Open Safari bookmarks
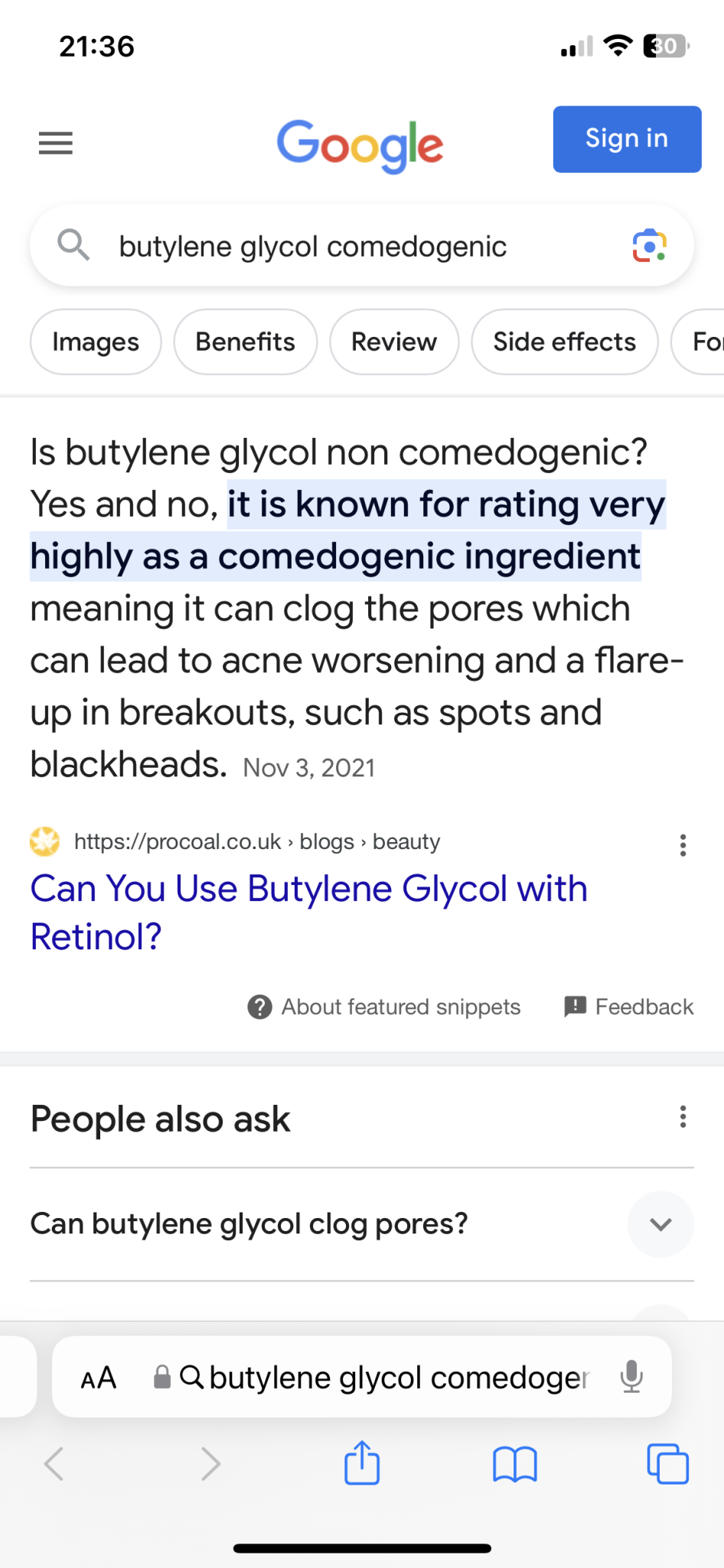Image resolution: width=724 pixels, height=1568 pixels. click(x=515, y=1464)
